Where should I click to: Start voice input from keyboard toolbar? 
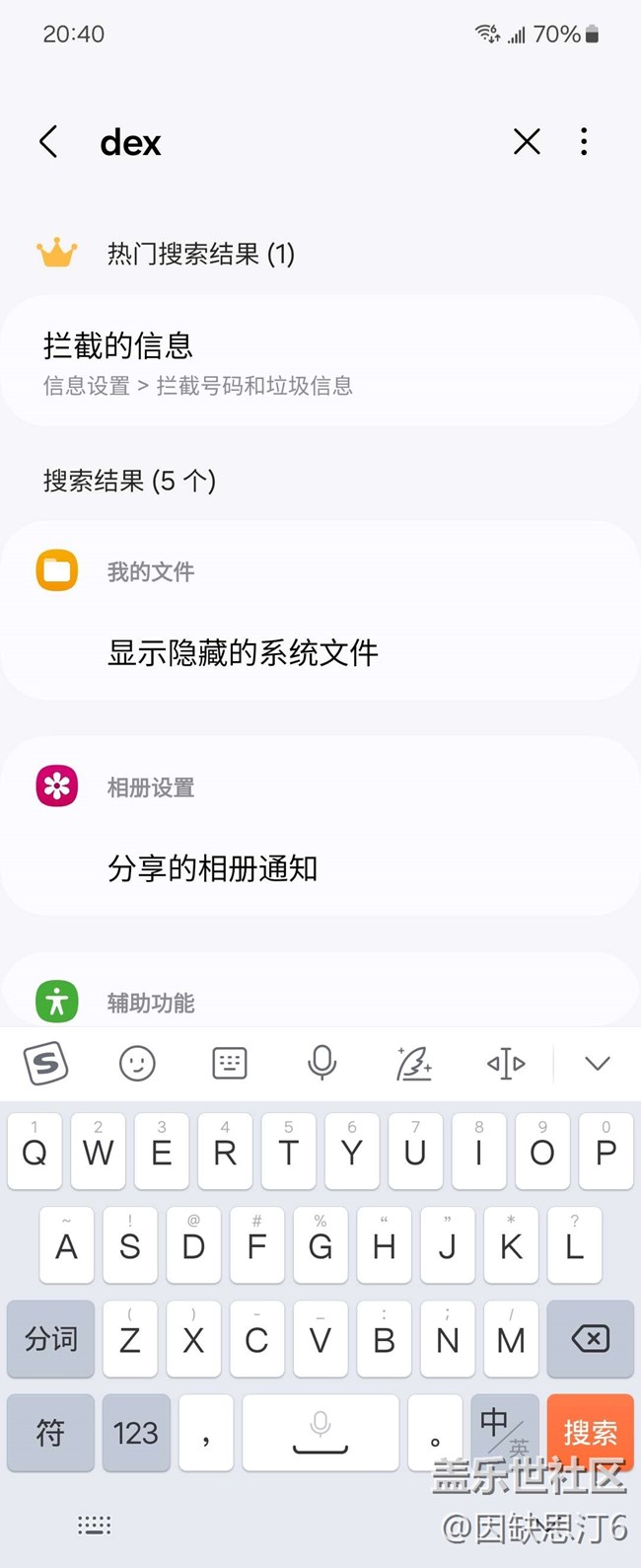(321, 1064)
